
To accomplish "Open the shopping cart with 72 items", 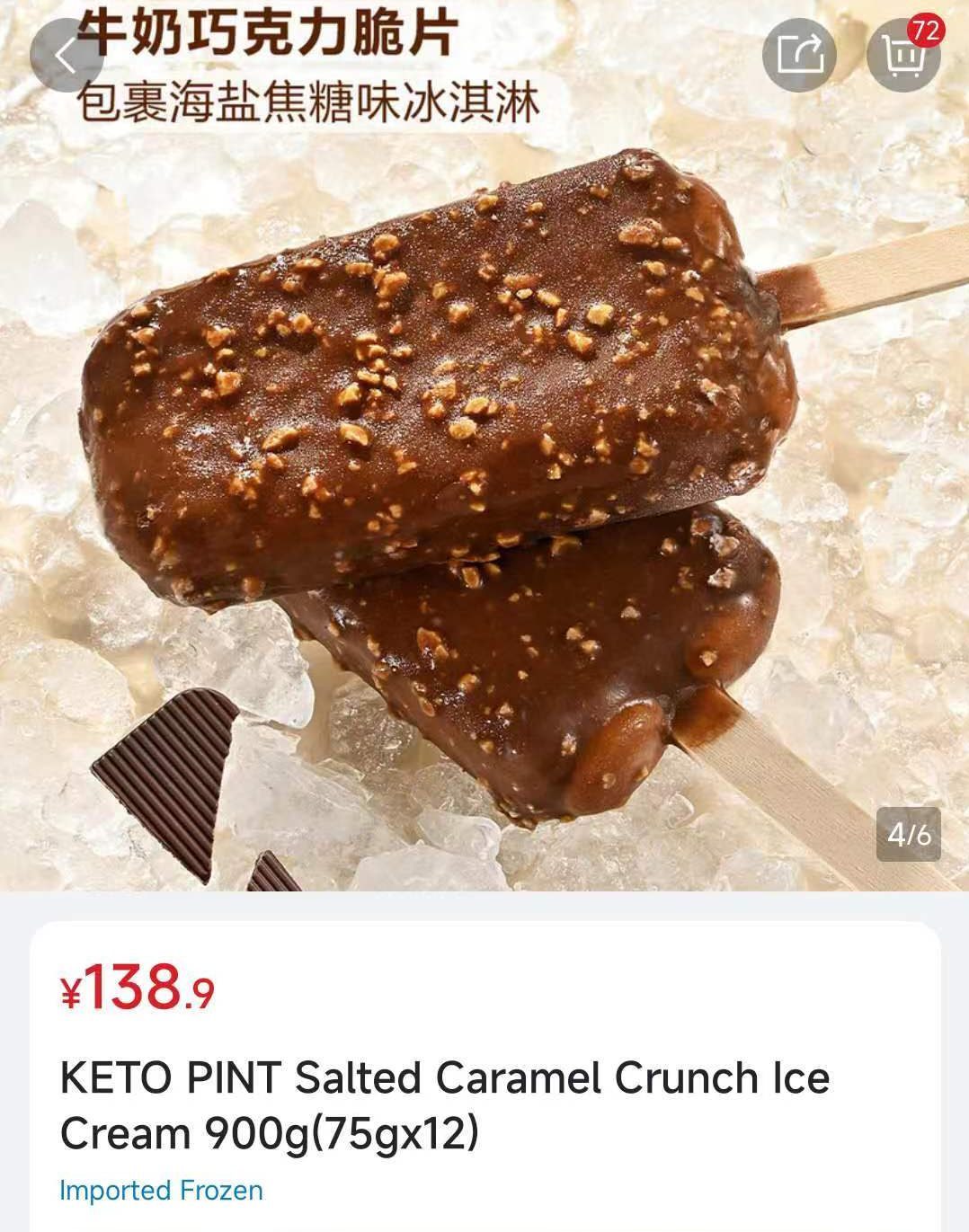I will pyautogui.click(x=902, y=54).
